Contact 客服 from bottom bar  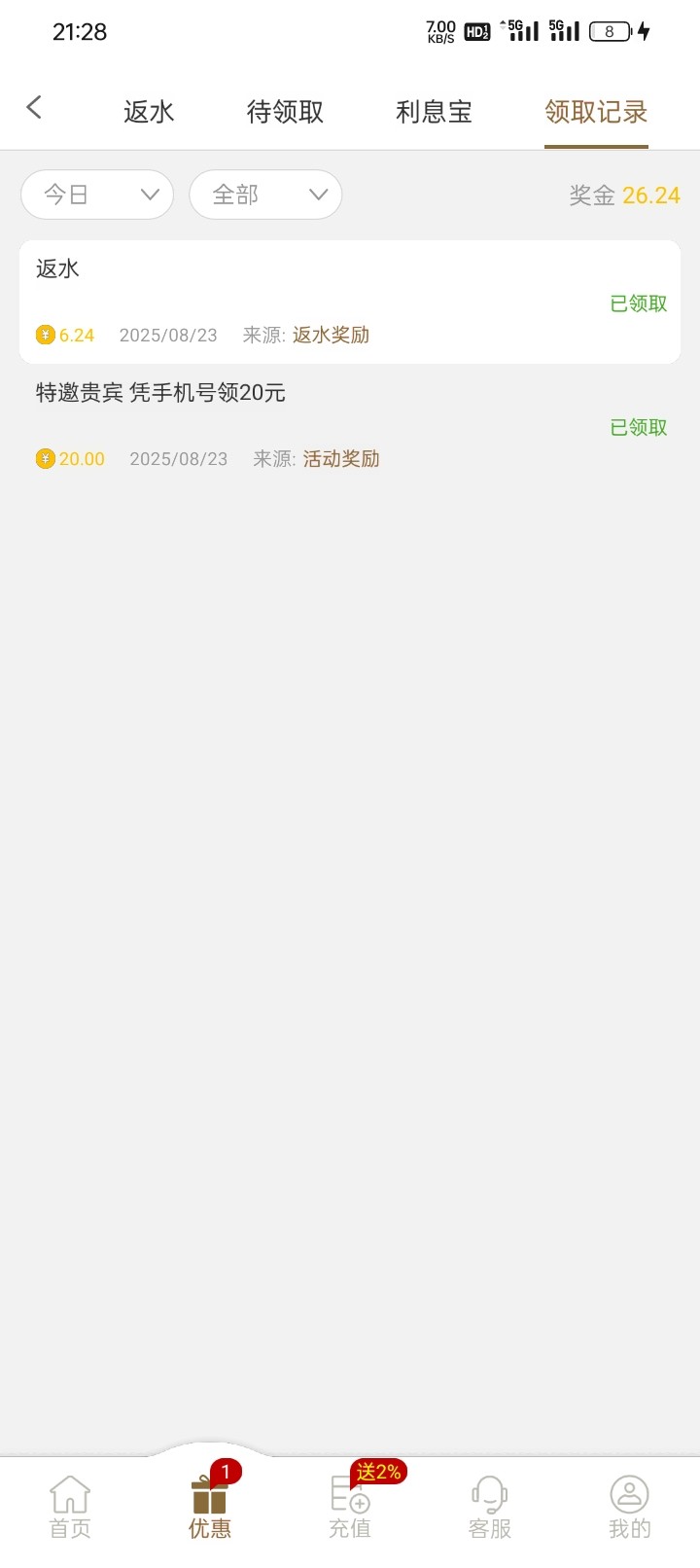point(490,1507)
